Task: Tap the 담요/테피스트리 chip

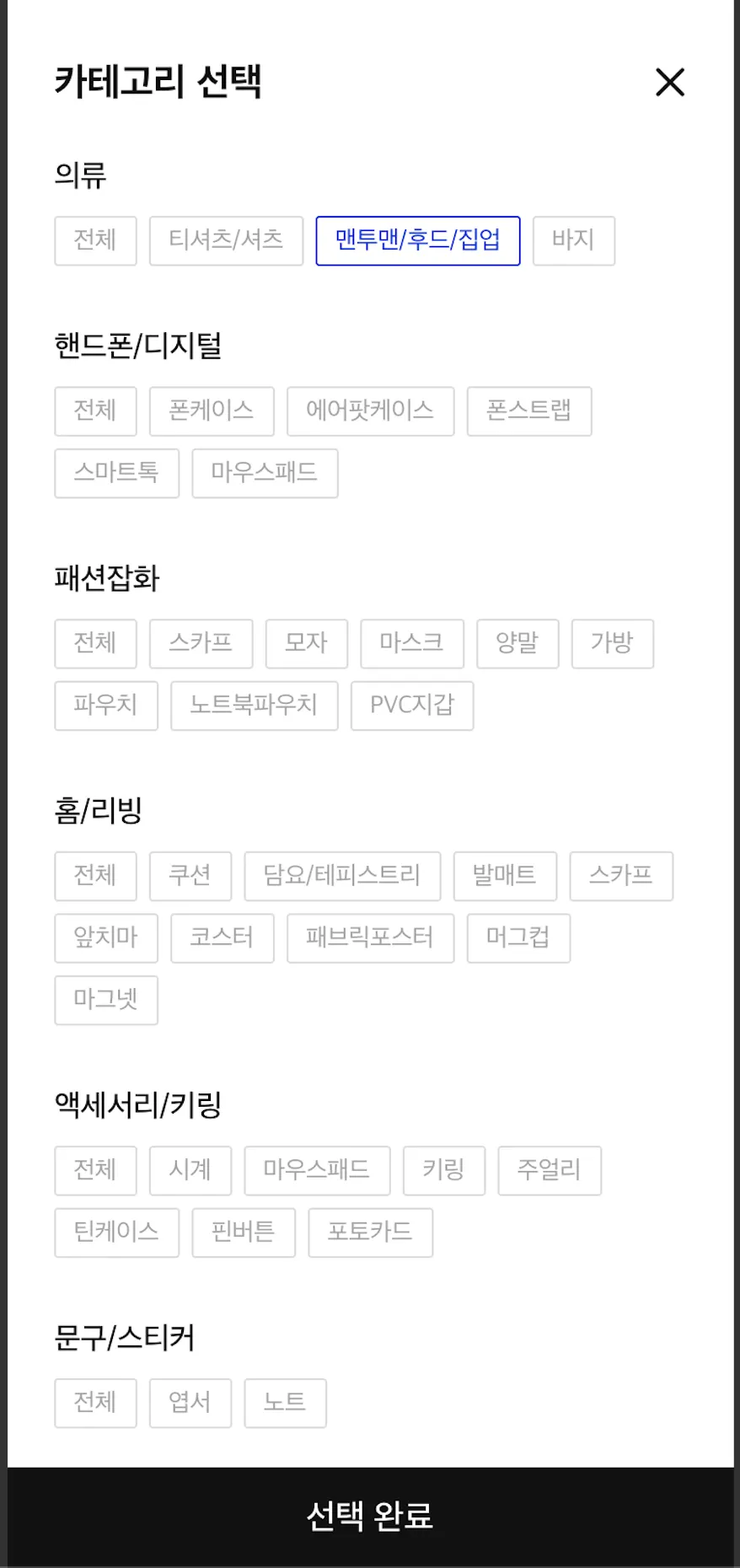Action: pos(342,876)
